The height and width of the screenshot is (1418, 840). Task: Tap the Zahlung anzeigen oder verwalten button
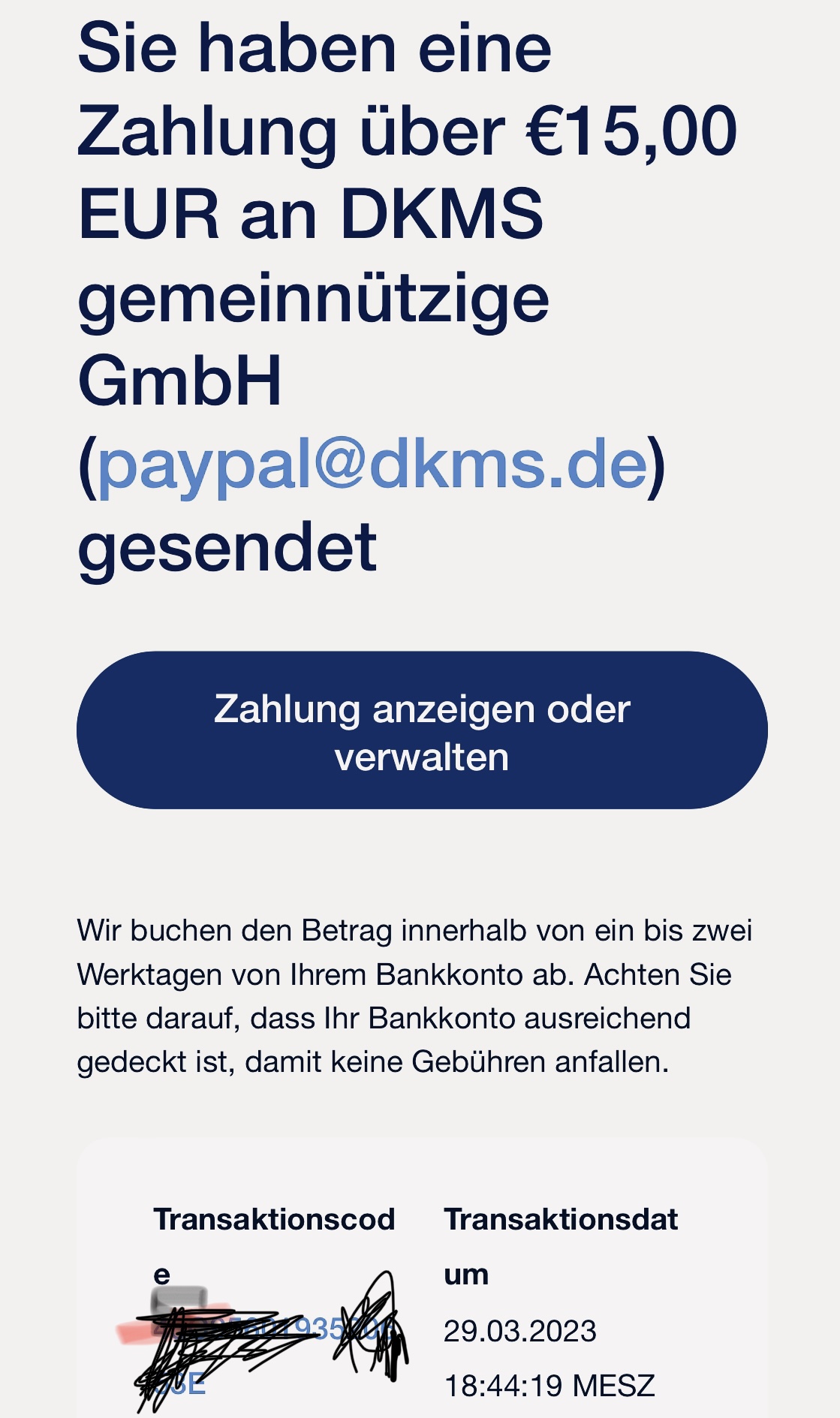coord(422,730)
